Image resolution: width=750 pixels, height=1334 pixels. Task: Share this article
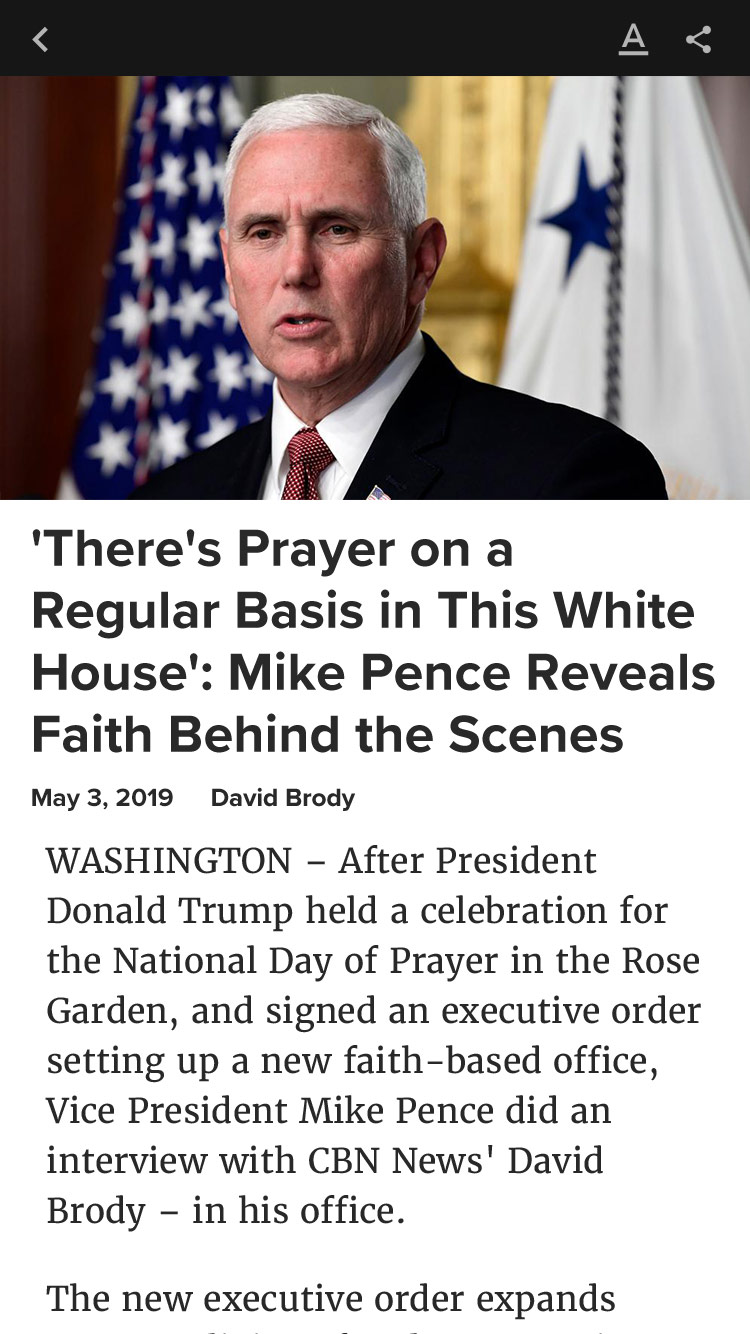(699, 39)
